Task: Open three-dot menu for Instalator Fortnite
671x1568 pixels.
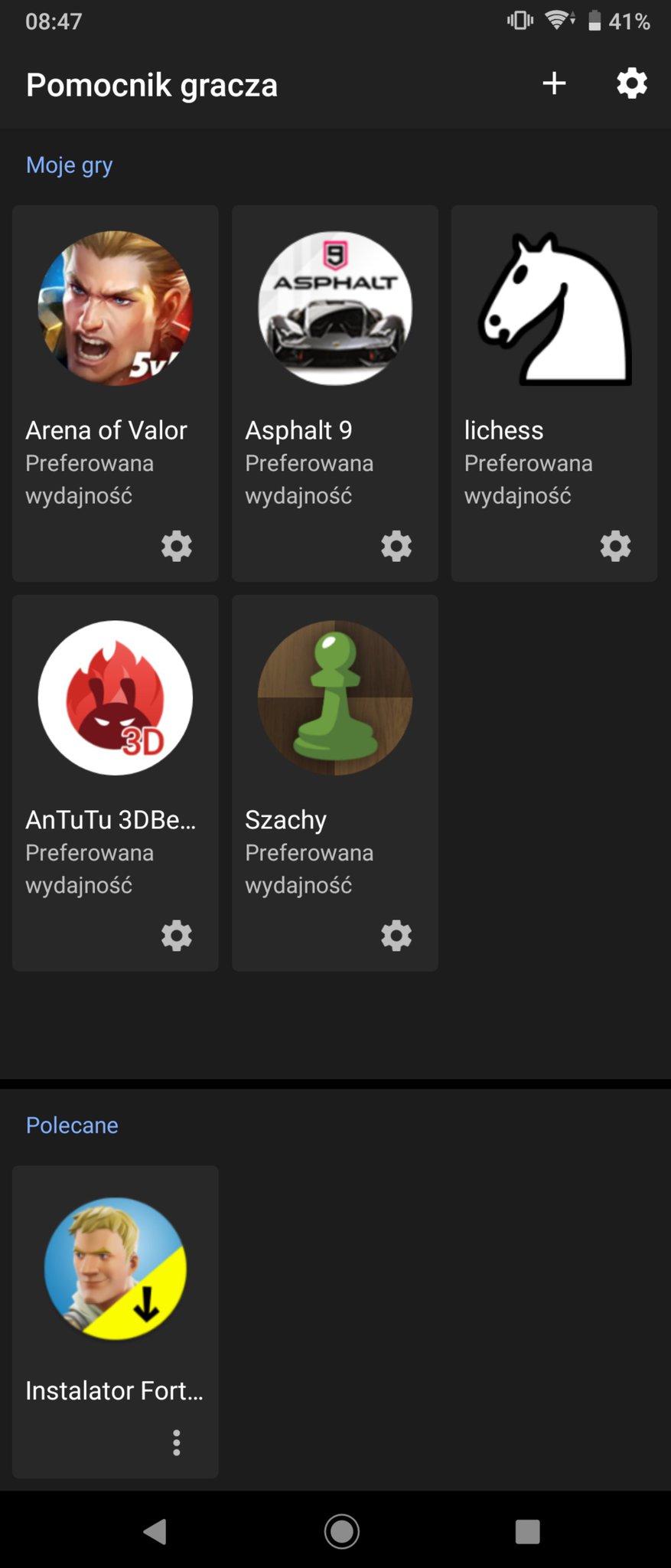Action: (x=177, y=1442)
